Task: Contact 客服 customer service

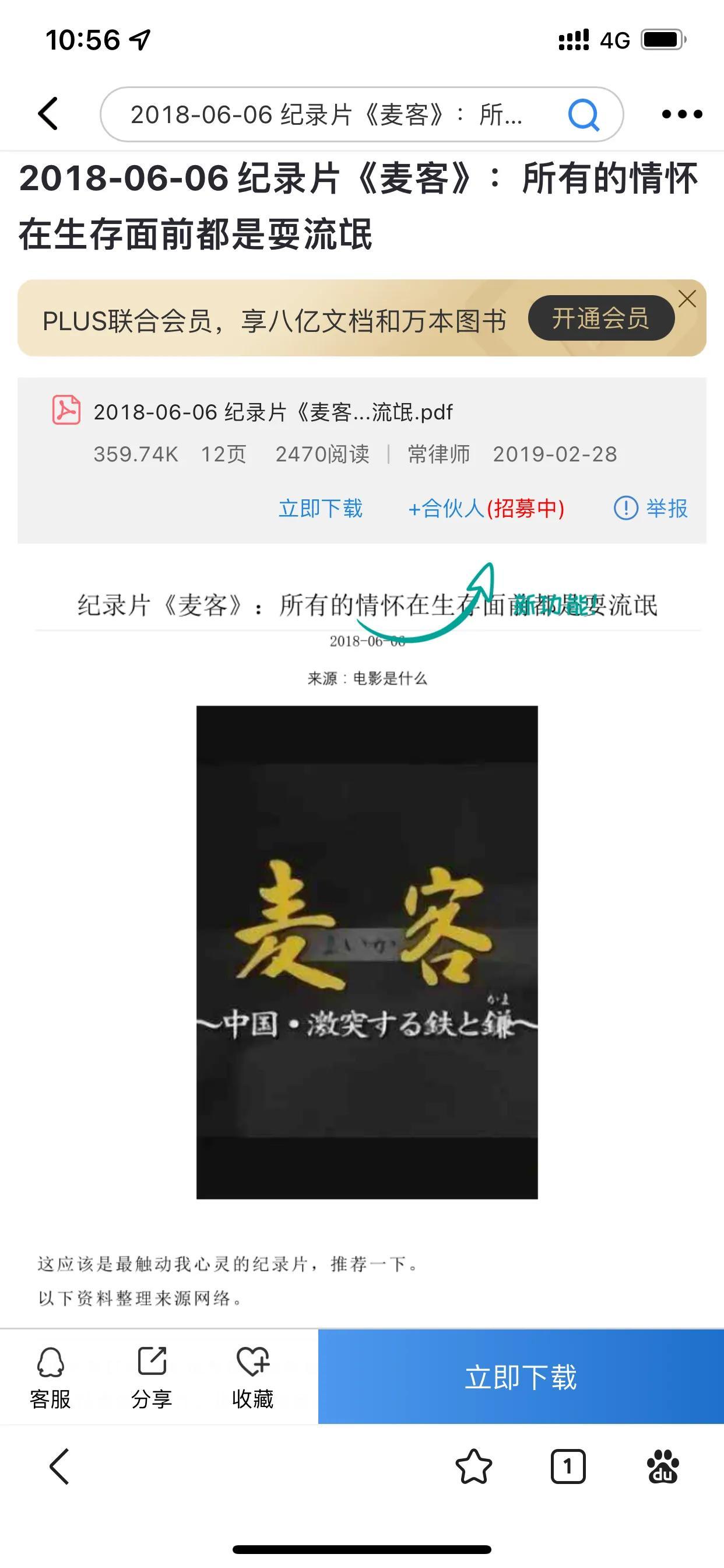Action: pos(51,1377)
